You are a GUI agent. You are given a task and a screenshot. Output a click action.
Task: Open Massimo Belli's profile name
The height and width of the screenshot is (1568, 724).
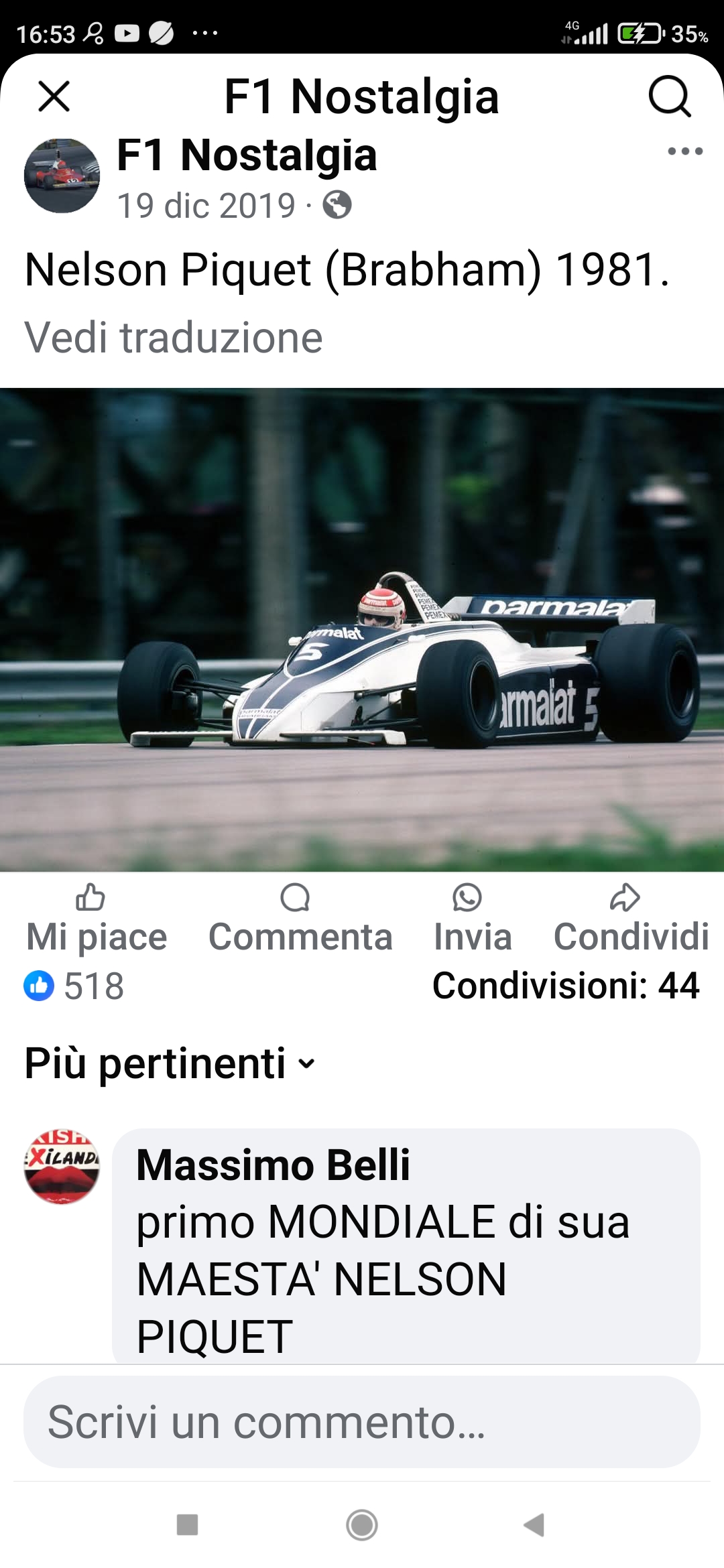tap(273, 1165)
